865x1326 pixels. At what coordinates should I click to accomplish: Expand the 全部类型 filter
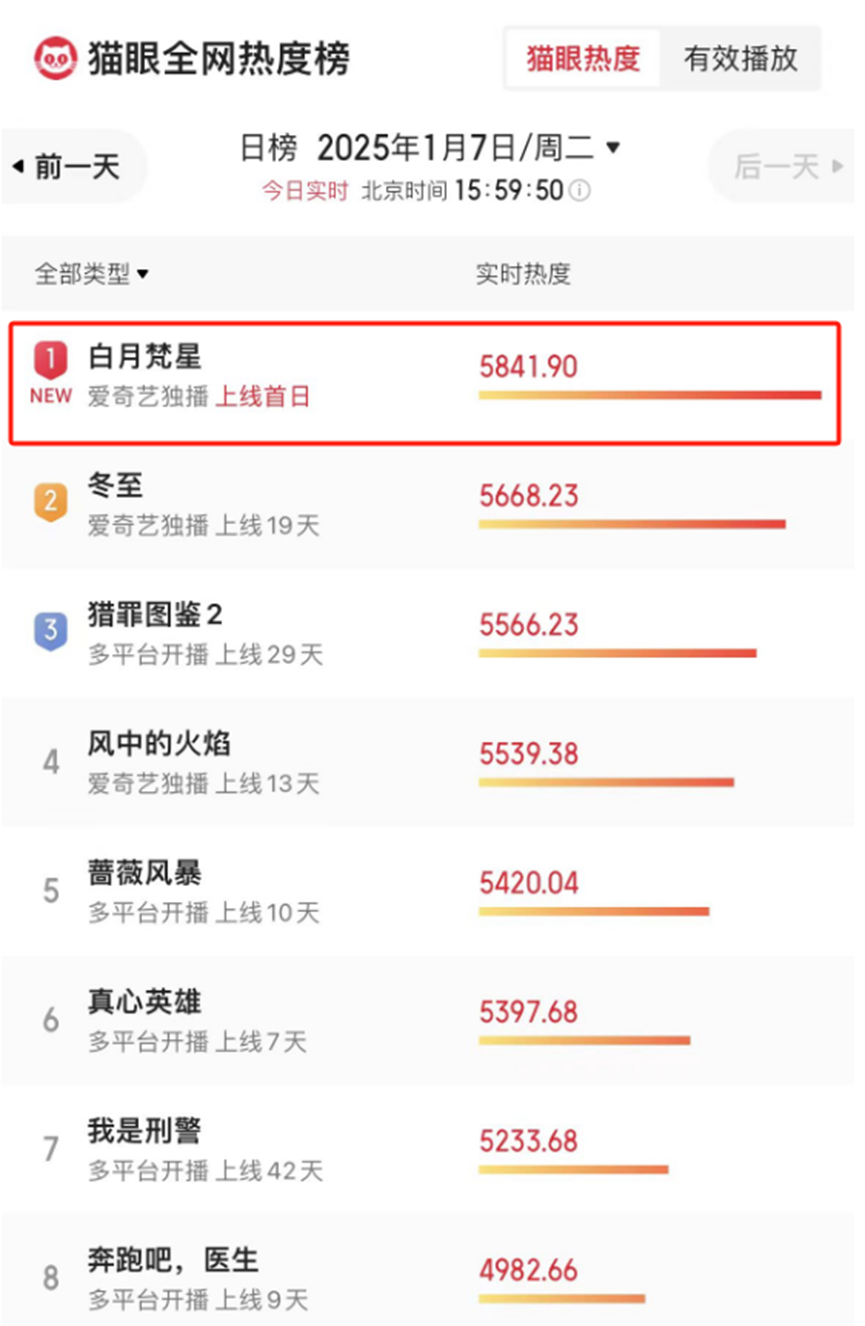tap(91, 274)
